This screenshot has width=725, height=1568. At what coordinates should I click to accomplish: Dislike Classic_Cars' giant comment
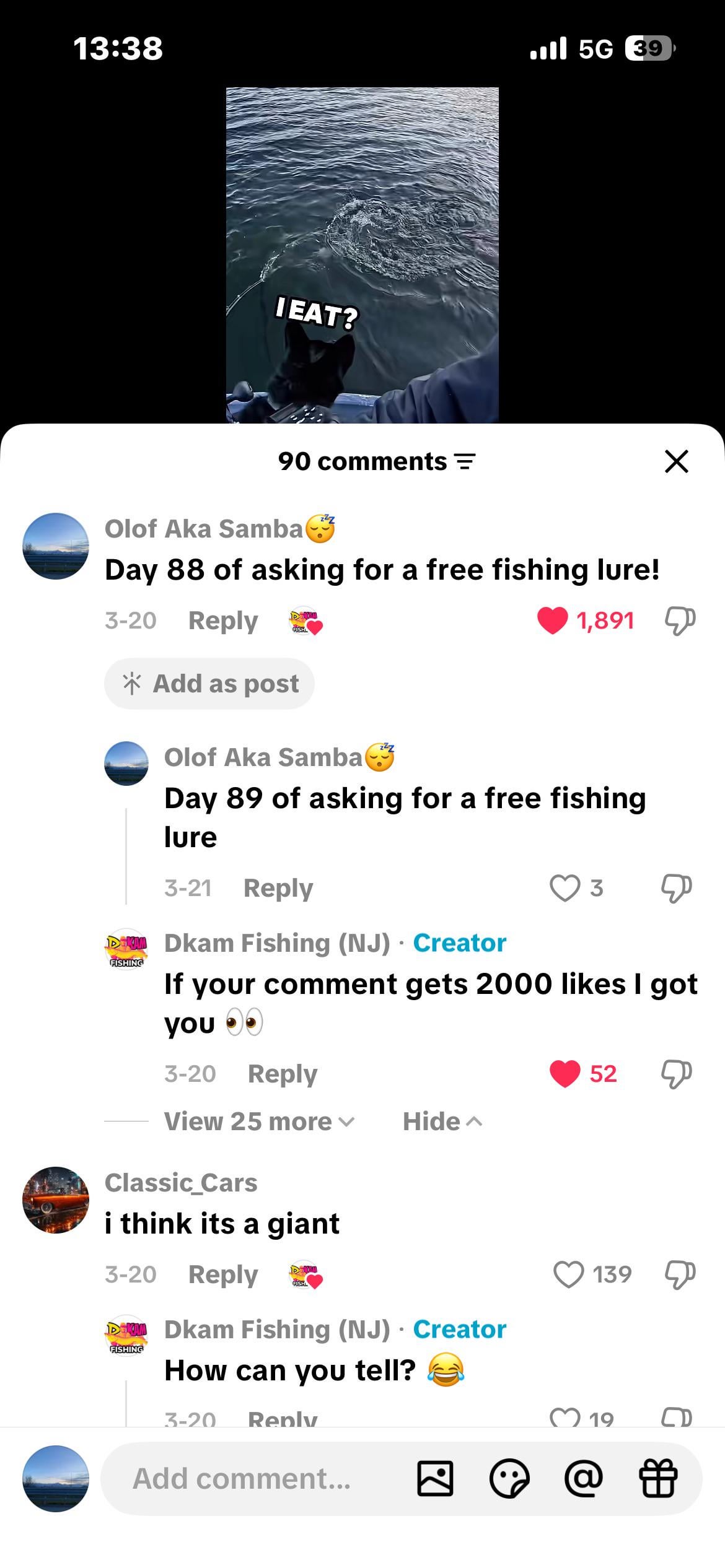click(x=680, y=1274)
